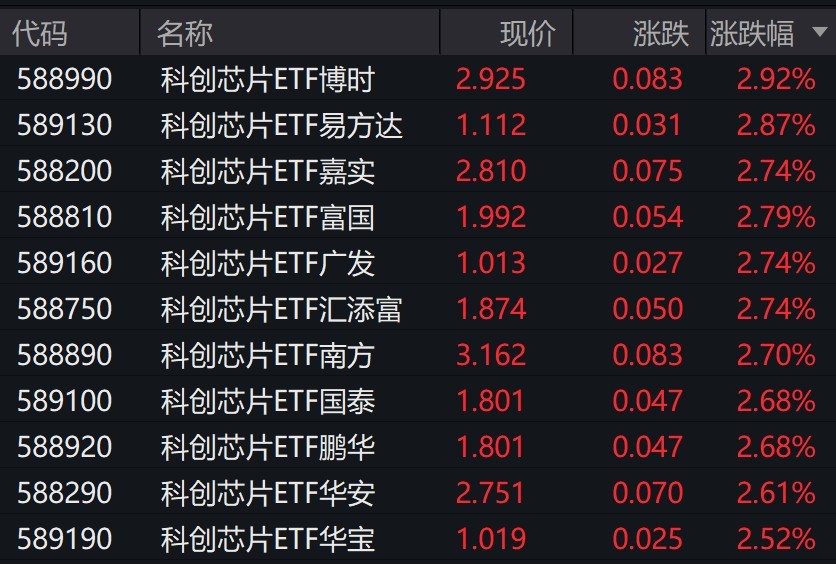Open 科创芯片ETF华安 588290 row

tap(268, 493)
